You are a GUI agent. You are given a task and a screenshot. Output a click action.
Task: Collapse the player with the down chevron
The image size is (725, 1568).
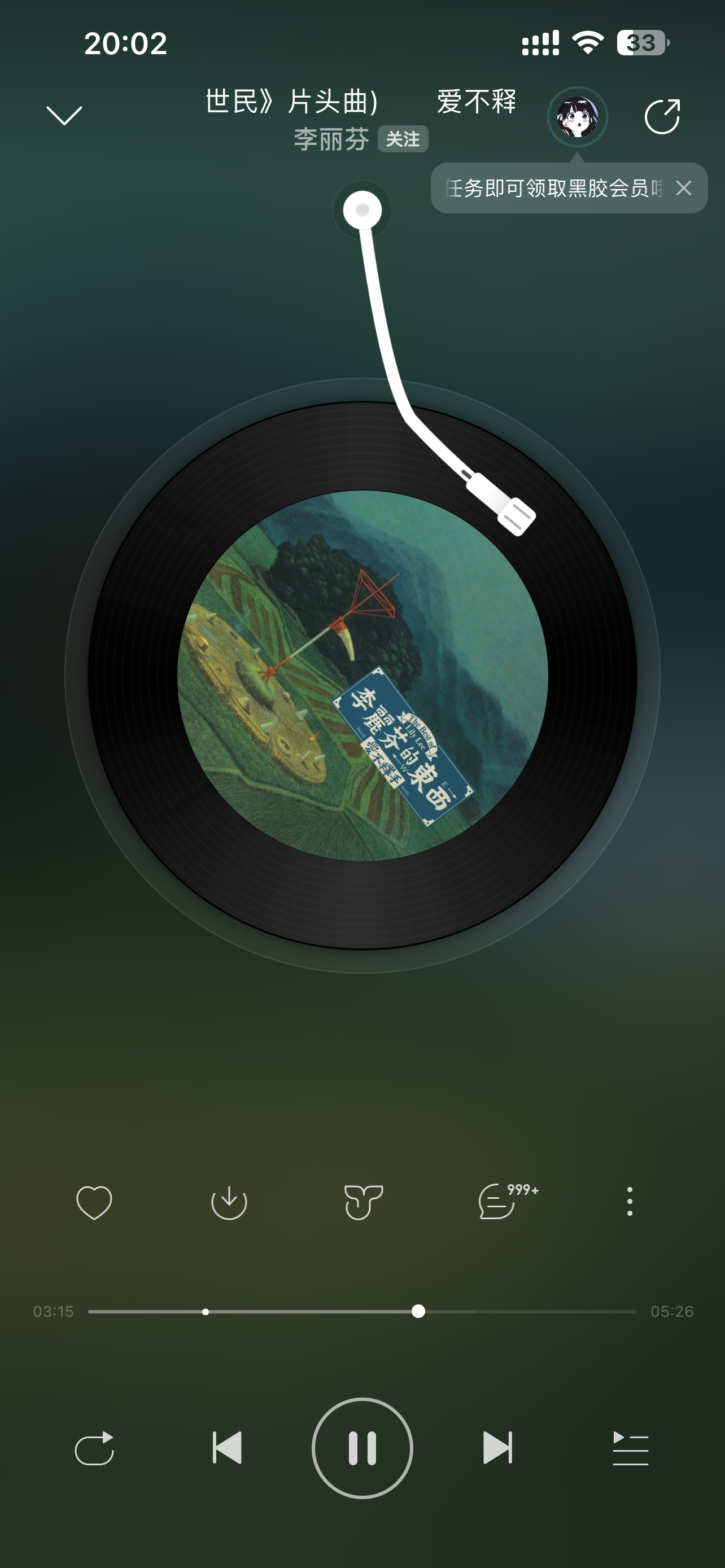[64, 116]
